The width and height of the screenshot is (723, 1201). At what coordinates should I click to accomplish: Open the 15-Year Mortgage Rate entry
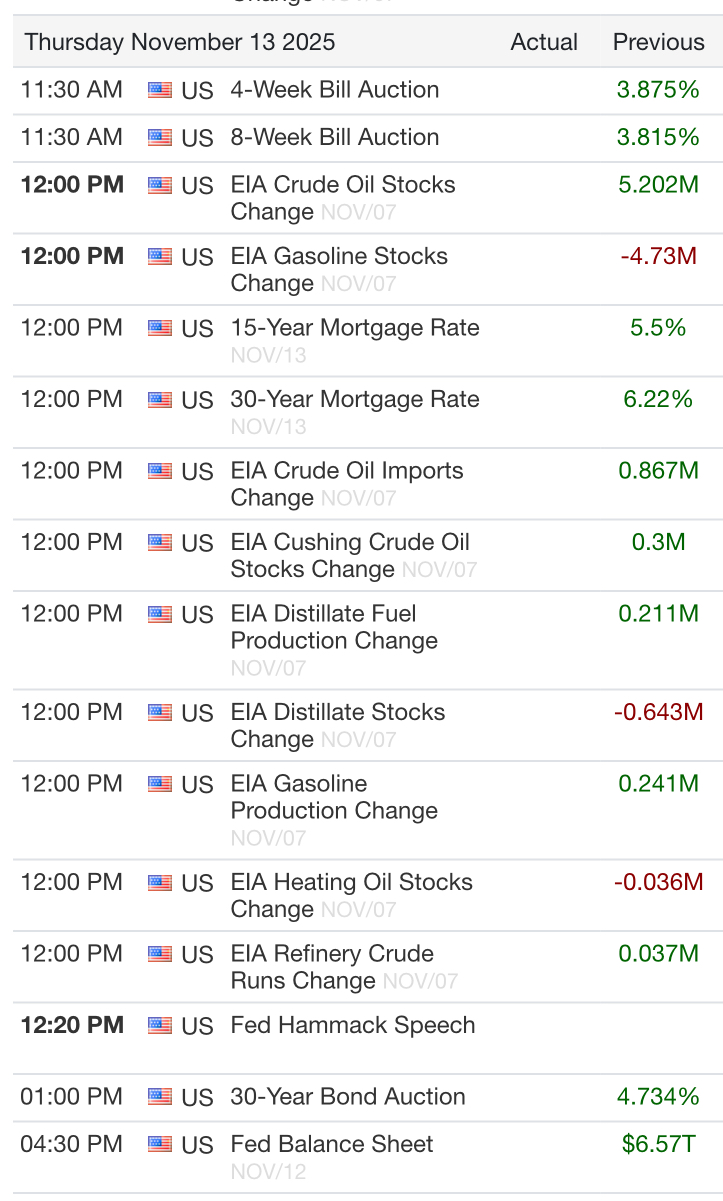(x=354, y=328)
